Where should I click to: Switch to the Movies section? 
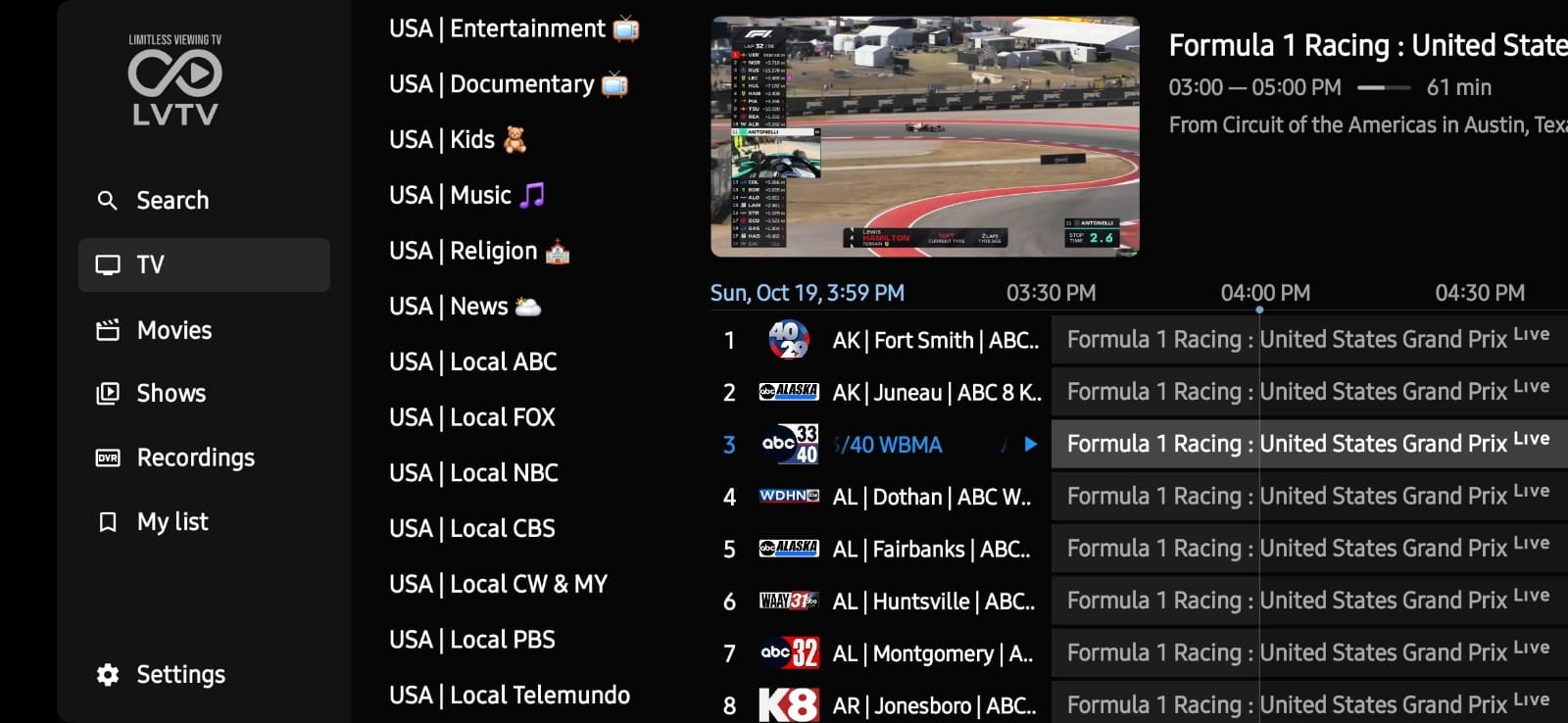173,331
